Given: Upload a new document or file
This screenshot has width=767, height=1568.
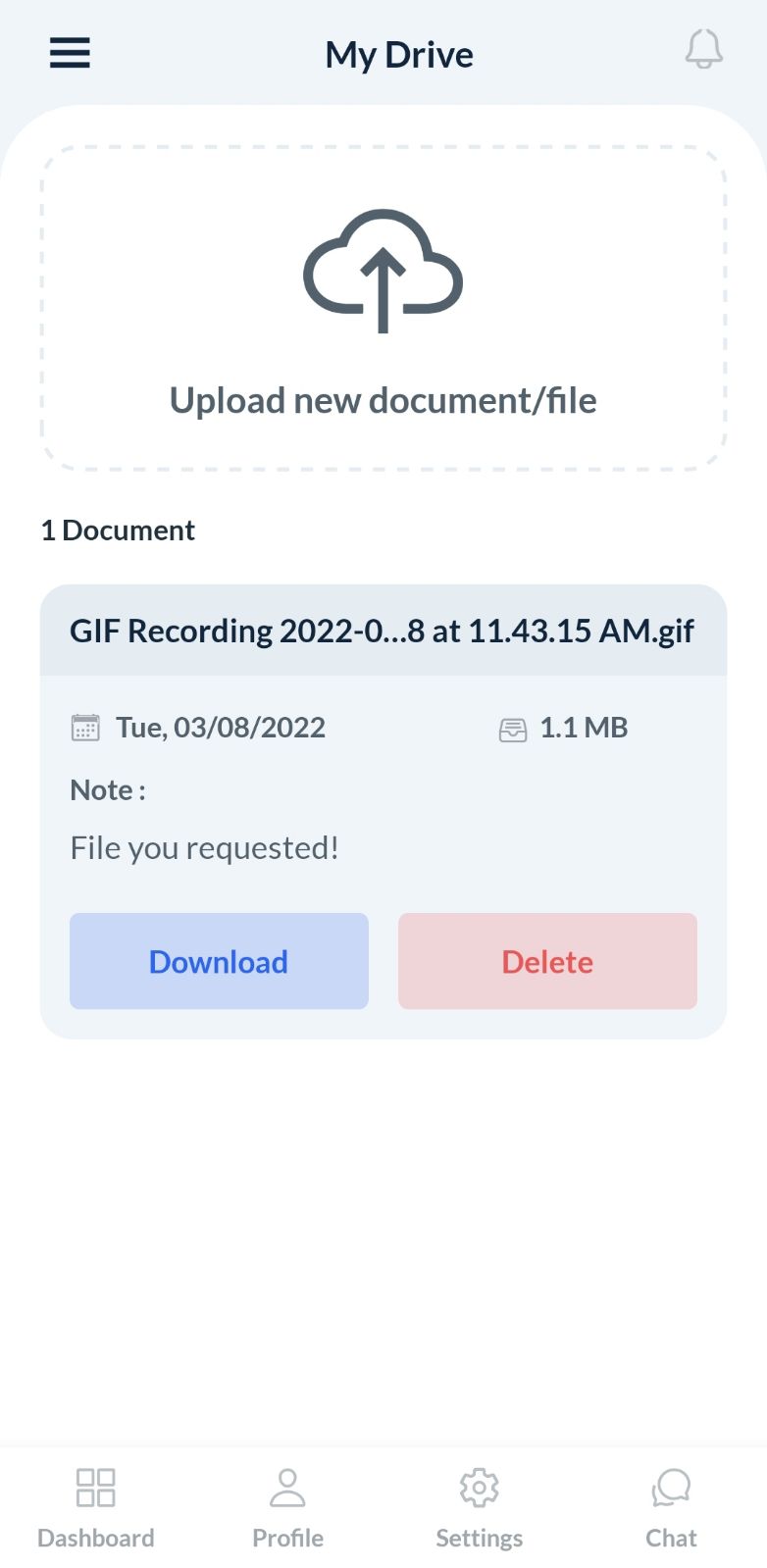Looking at the screenshot, I should coord(383,309).
